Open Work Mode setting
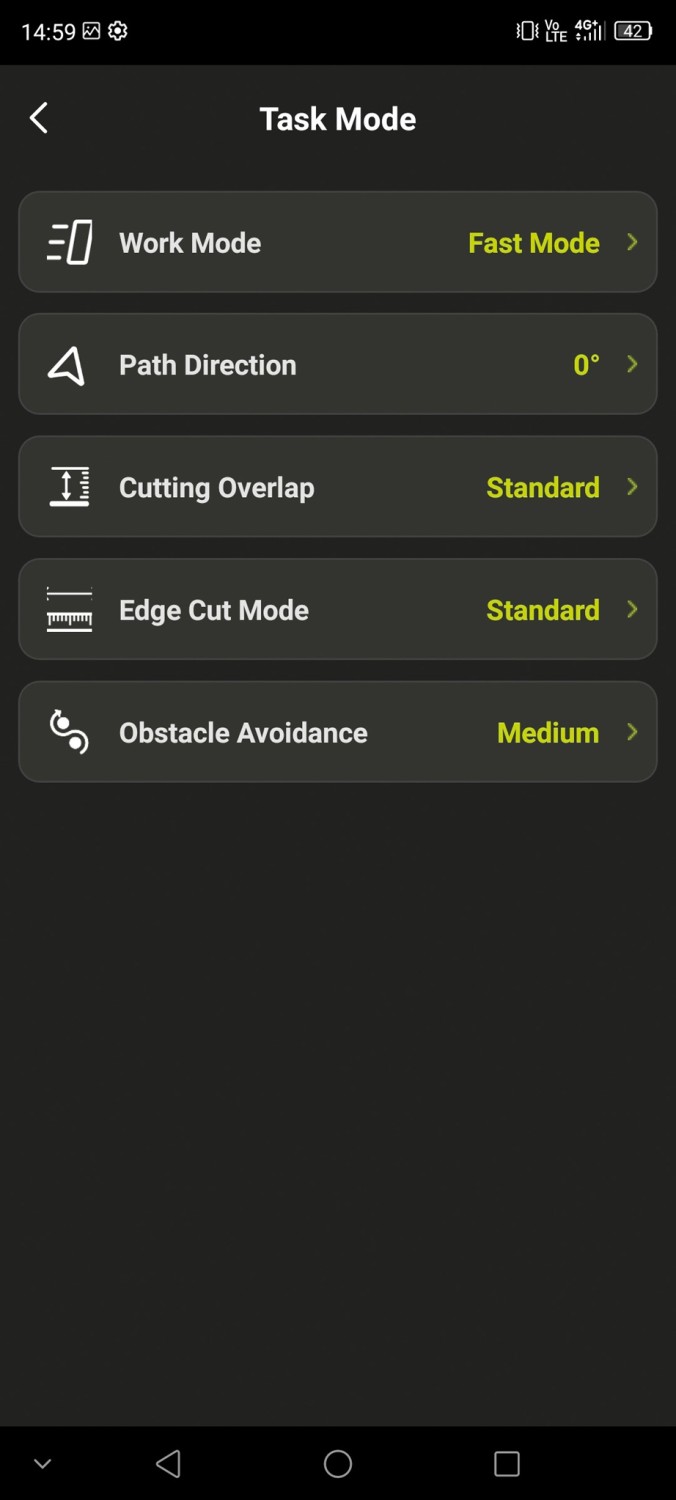The height and width of the screenshot is (1500, 676). pyautogui.click(x=338, y=242)
